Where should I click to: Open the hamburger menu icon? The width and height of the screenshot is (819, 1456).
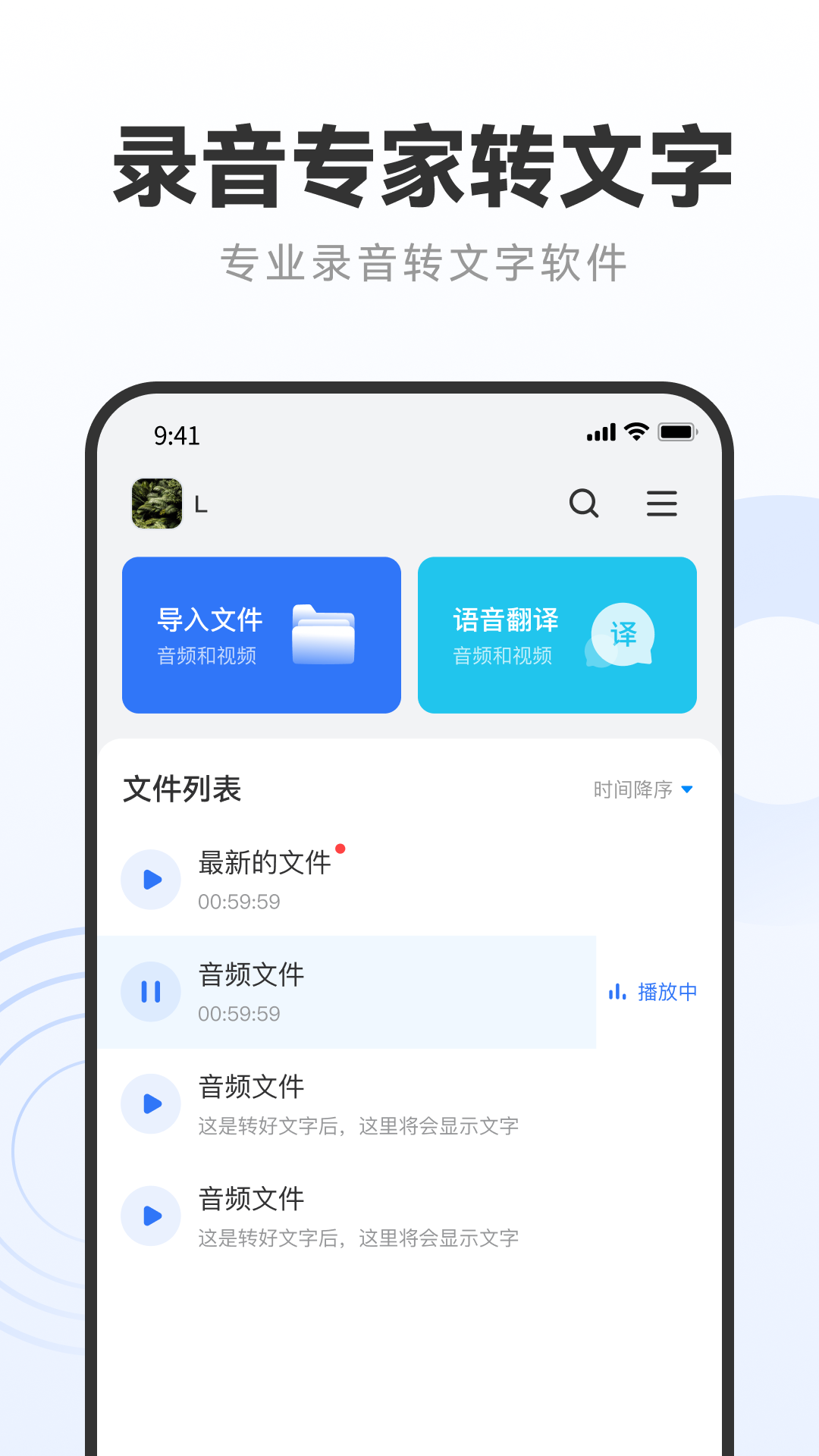(662, 504)
